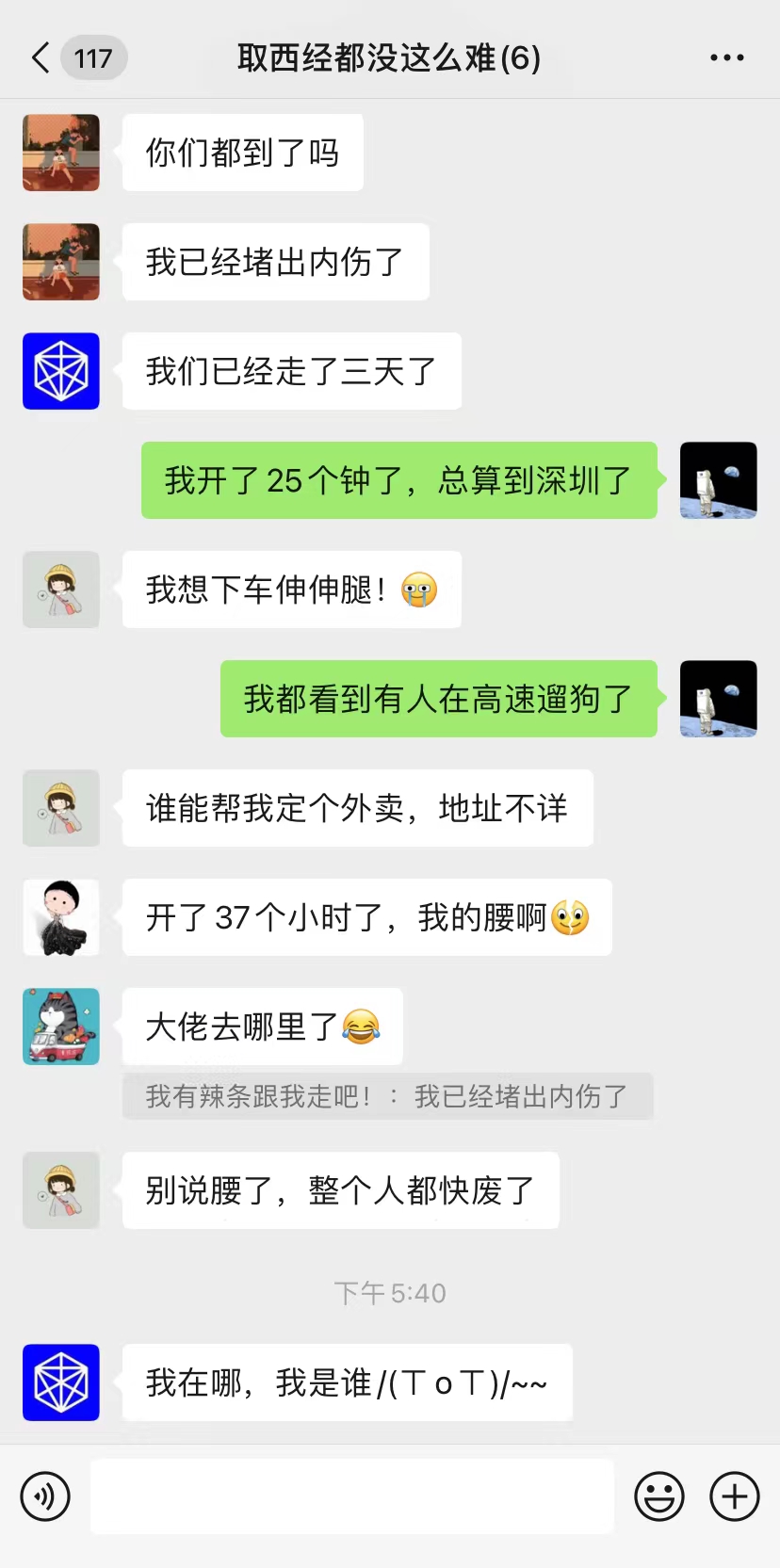View avatar beside 我想下车伸伸腿 message
This screenshot has width=780, height=1568.
[61, 590]
